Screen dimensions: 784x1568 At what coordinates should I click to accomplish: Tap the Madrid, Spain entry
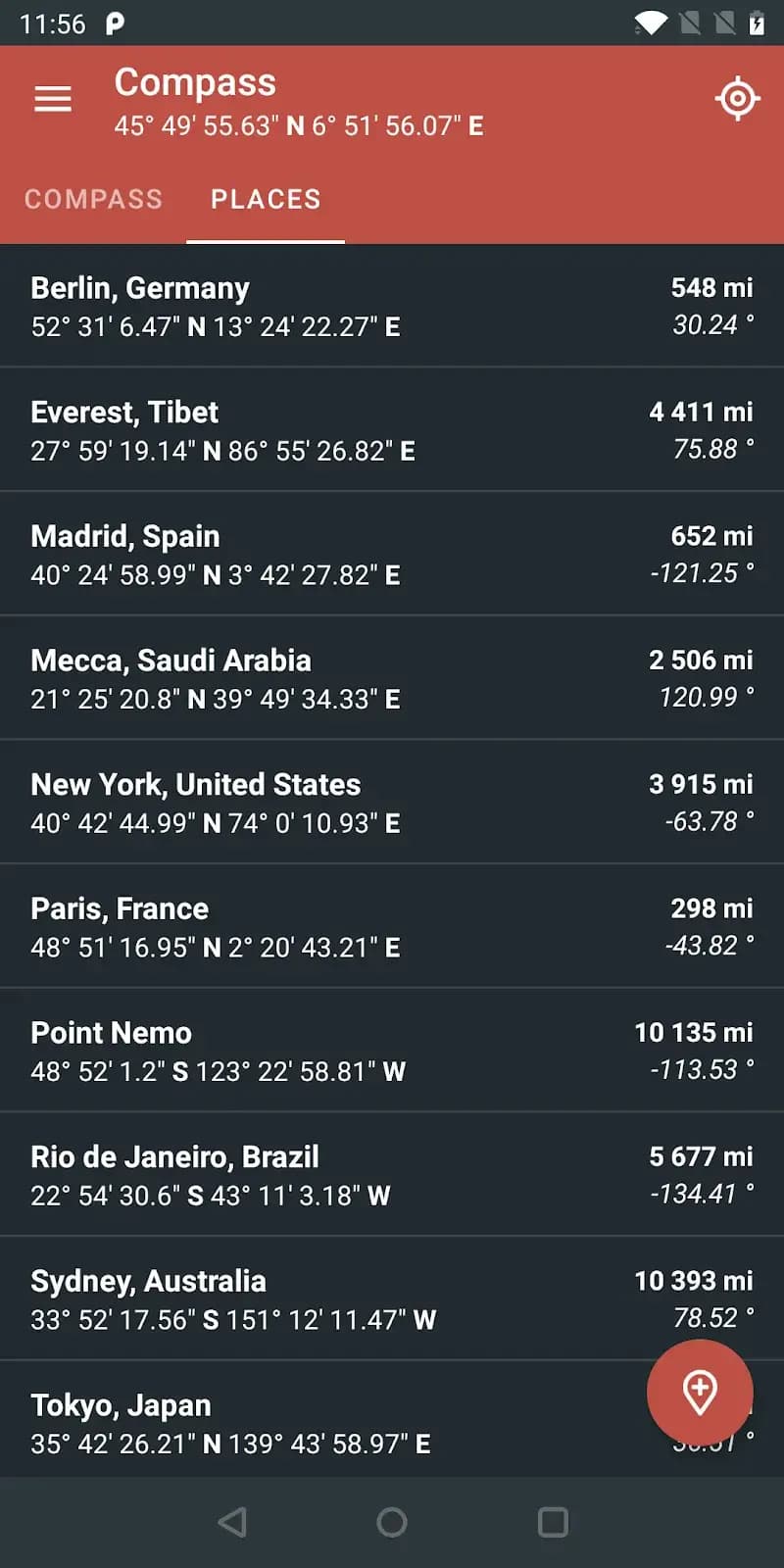pyautogui.click(x=392, y=553)
